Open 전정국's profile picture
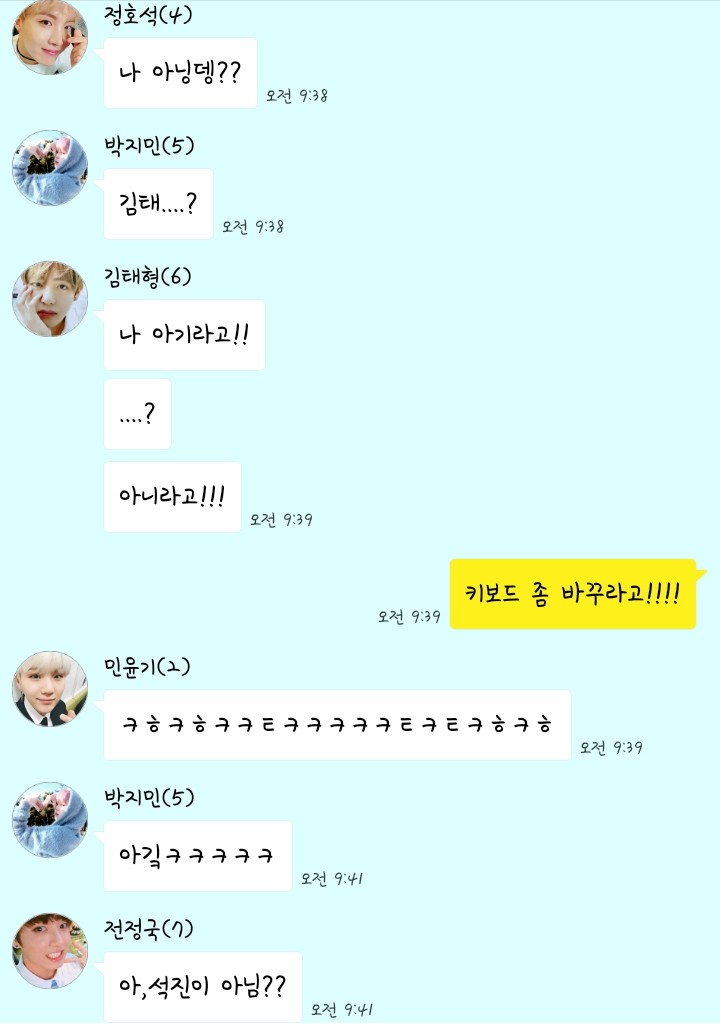This screenshot has height=1024, width=720. (50, 950)
